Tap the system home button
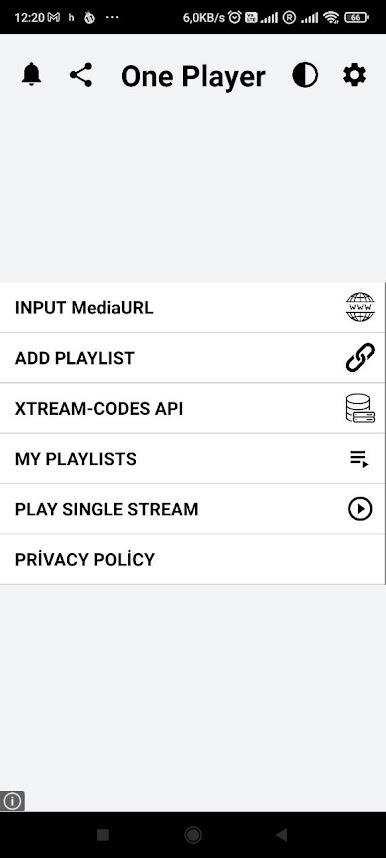 (x=193, y=834)
